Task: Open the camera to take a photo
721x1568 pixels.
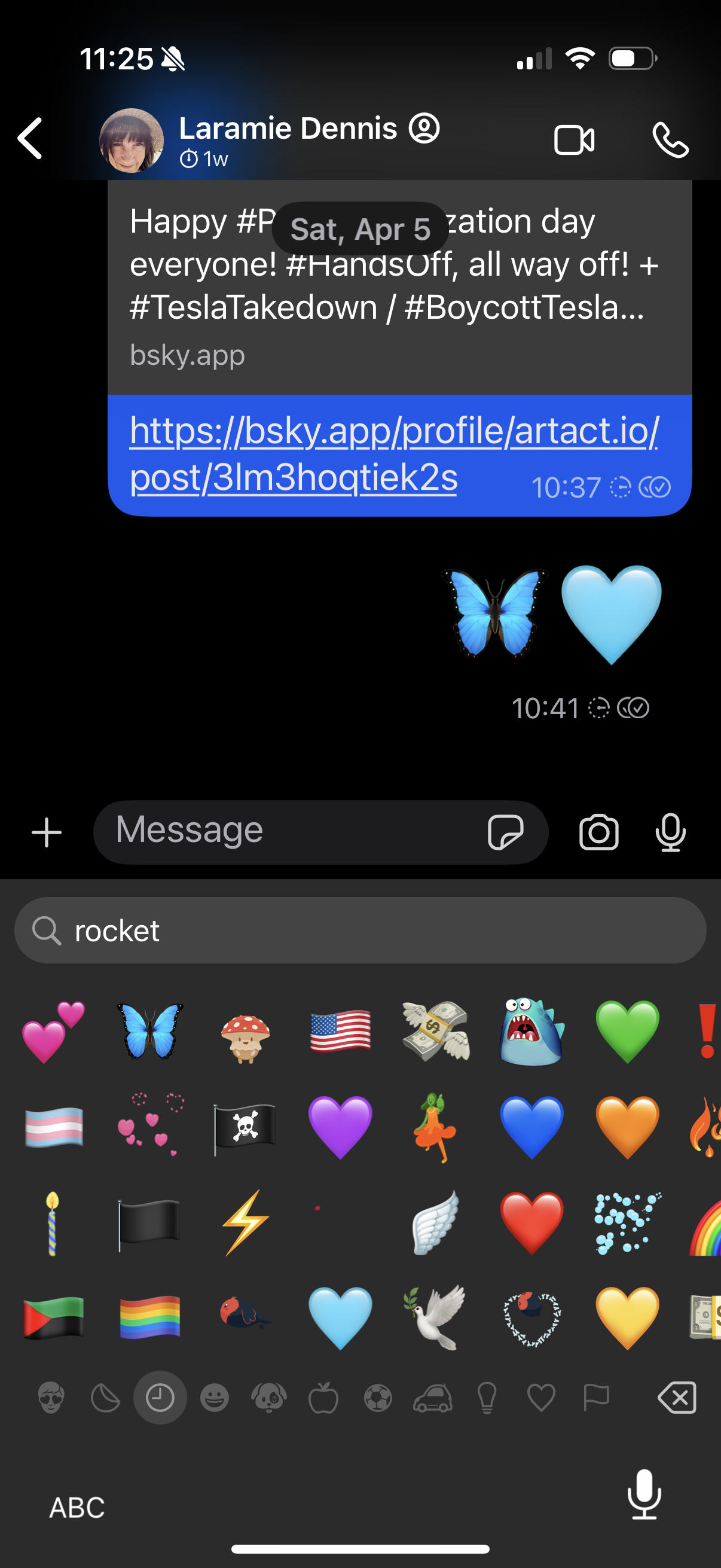Action: pos(598,832)
